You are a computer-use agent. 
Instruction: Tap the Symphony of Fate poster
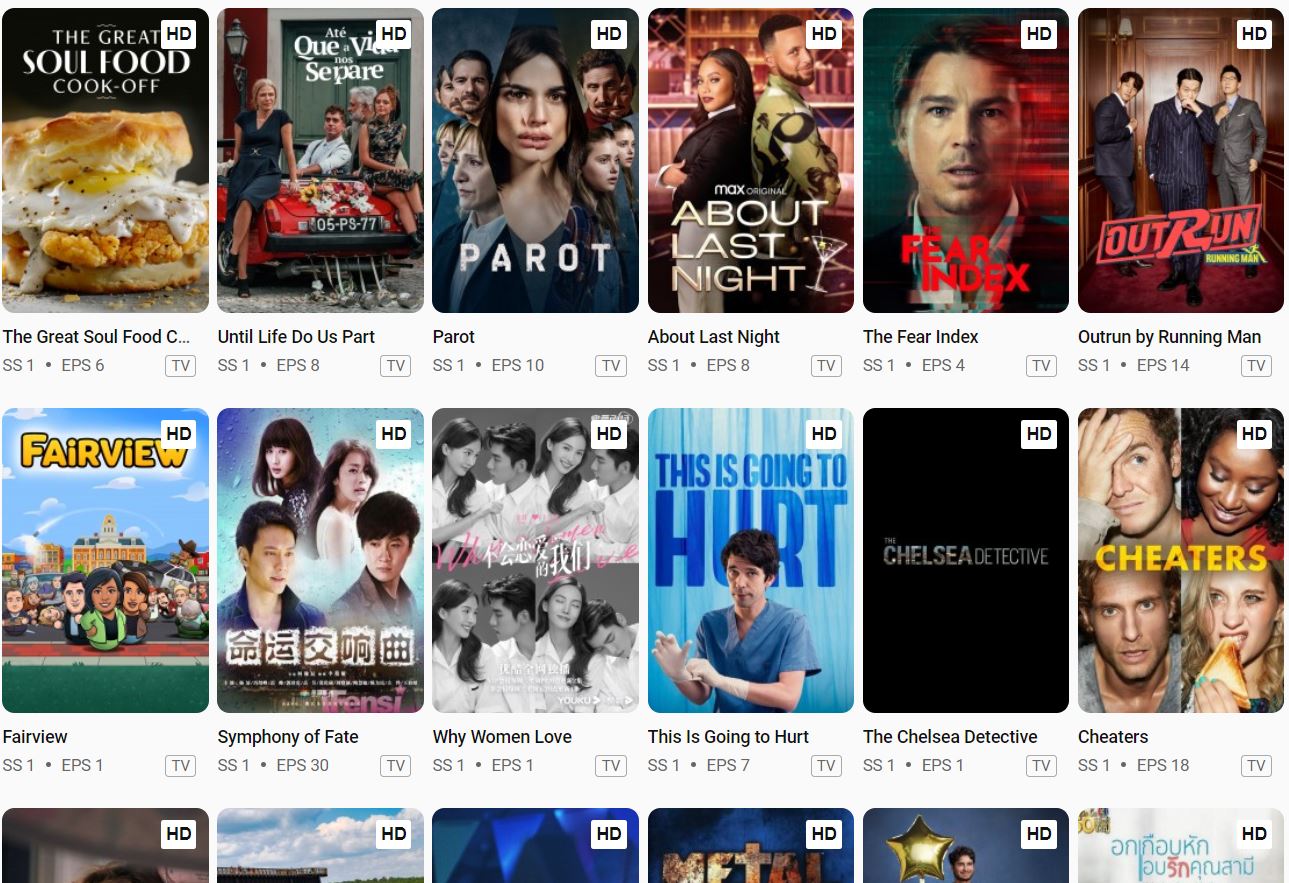320,560
